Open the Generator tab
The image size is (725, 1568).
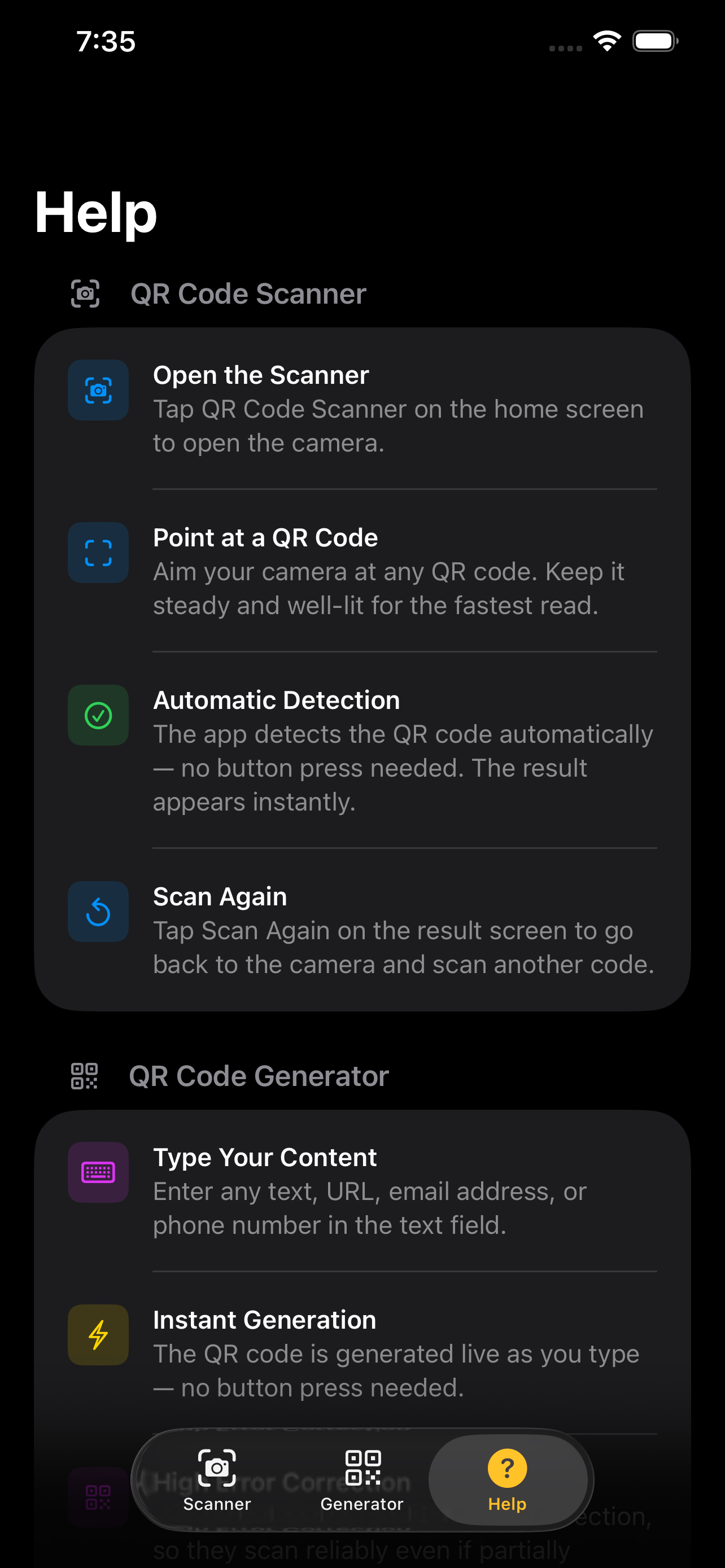(x=362, y=1480)
